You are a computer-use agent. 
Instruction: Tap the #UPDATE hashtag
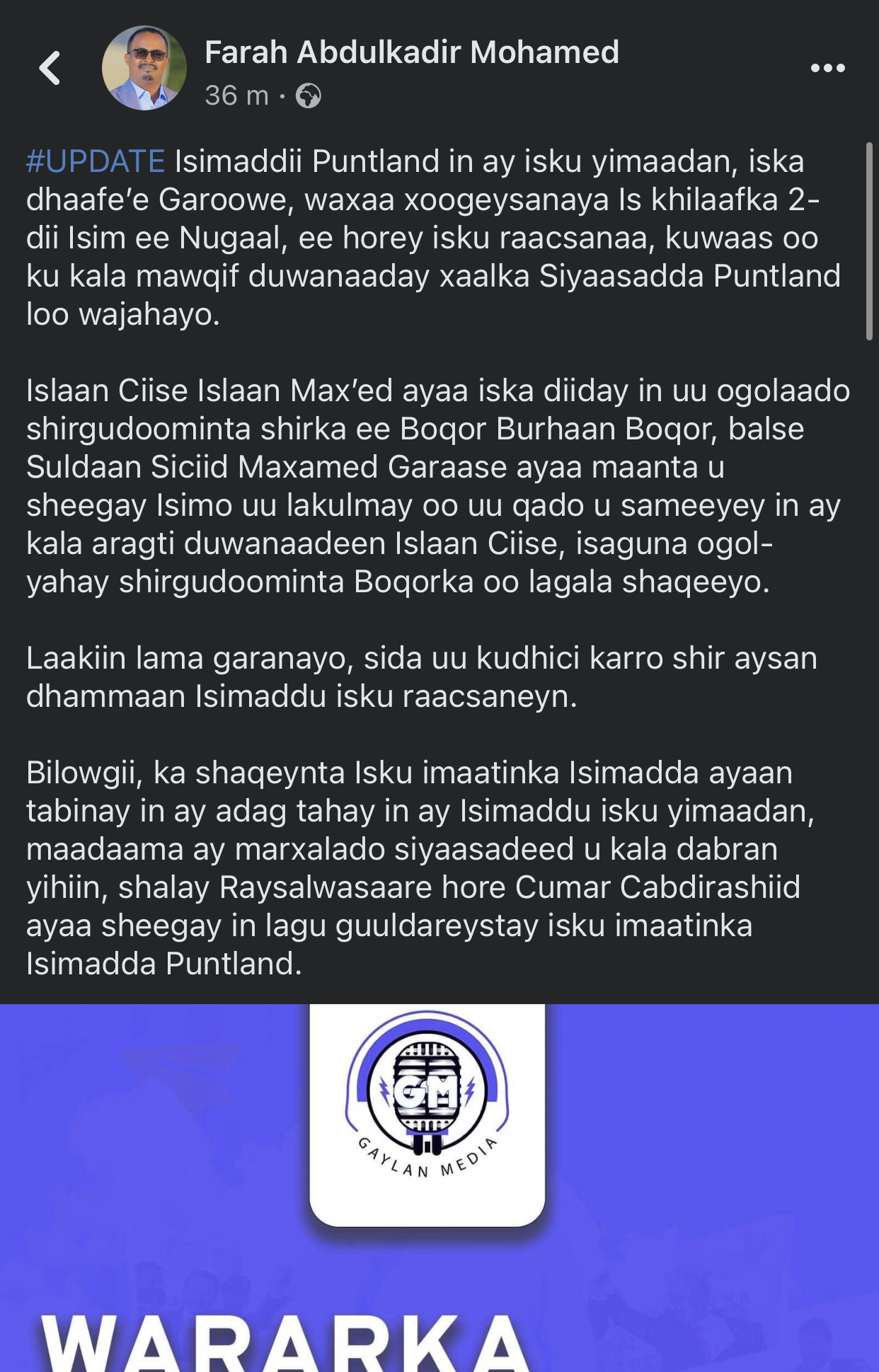(96, 161)
